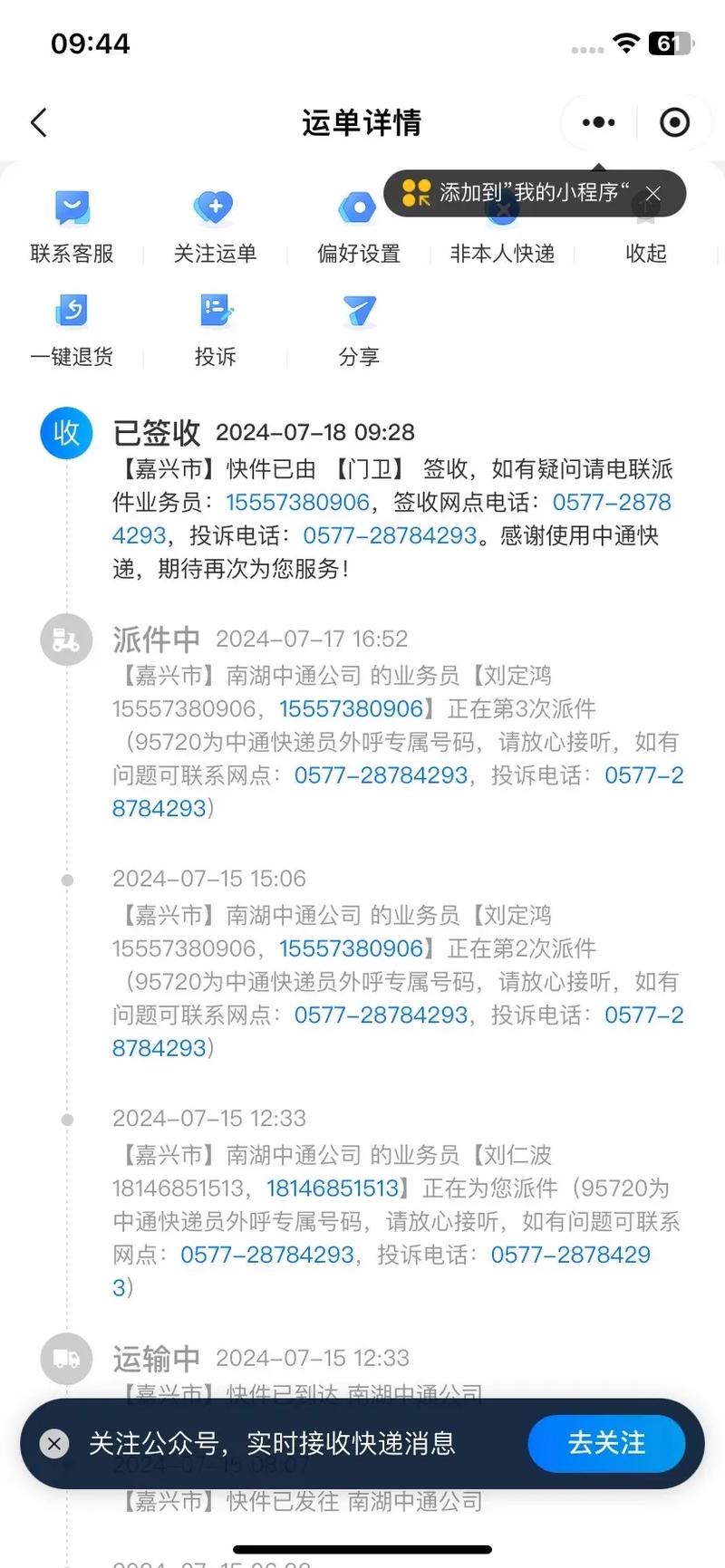
Task: Tap the 联系客服 customer service icon
Action: pyautogui.click(x=72, y=225)
